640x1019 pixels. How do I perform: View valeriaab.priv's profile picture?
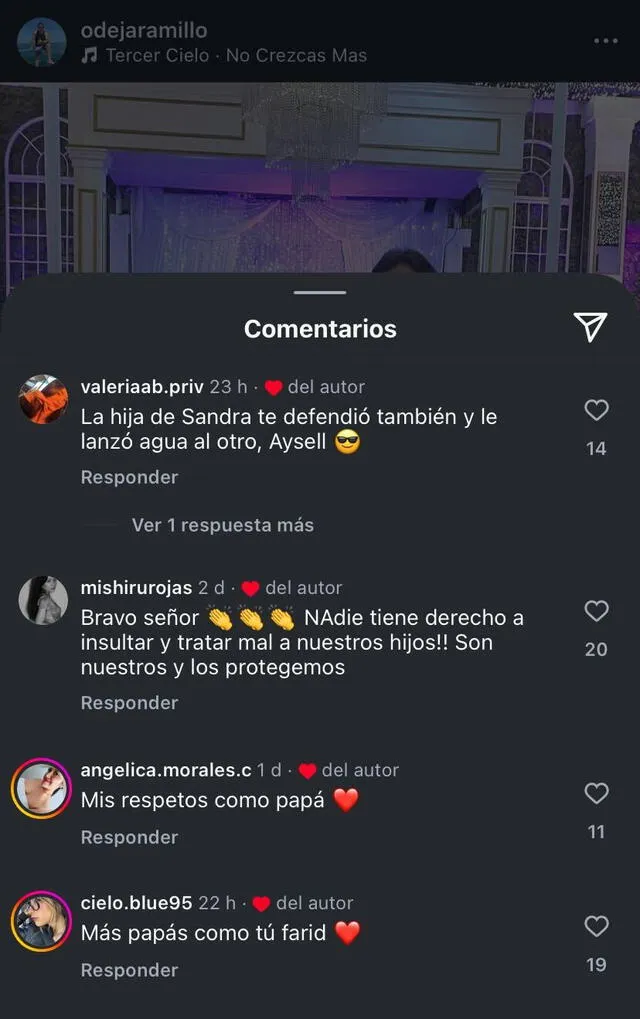tap(43, 400)
